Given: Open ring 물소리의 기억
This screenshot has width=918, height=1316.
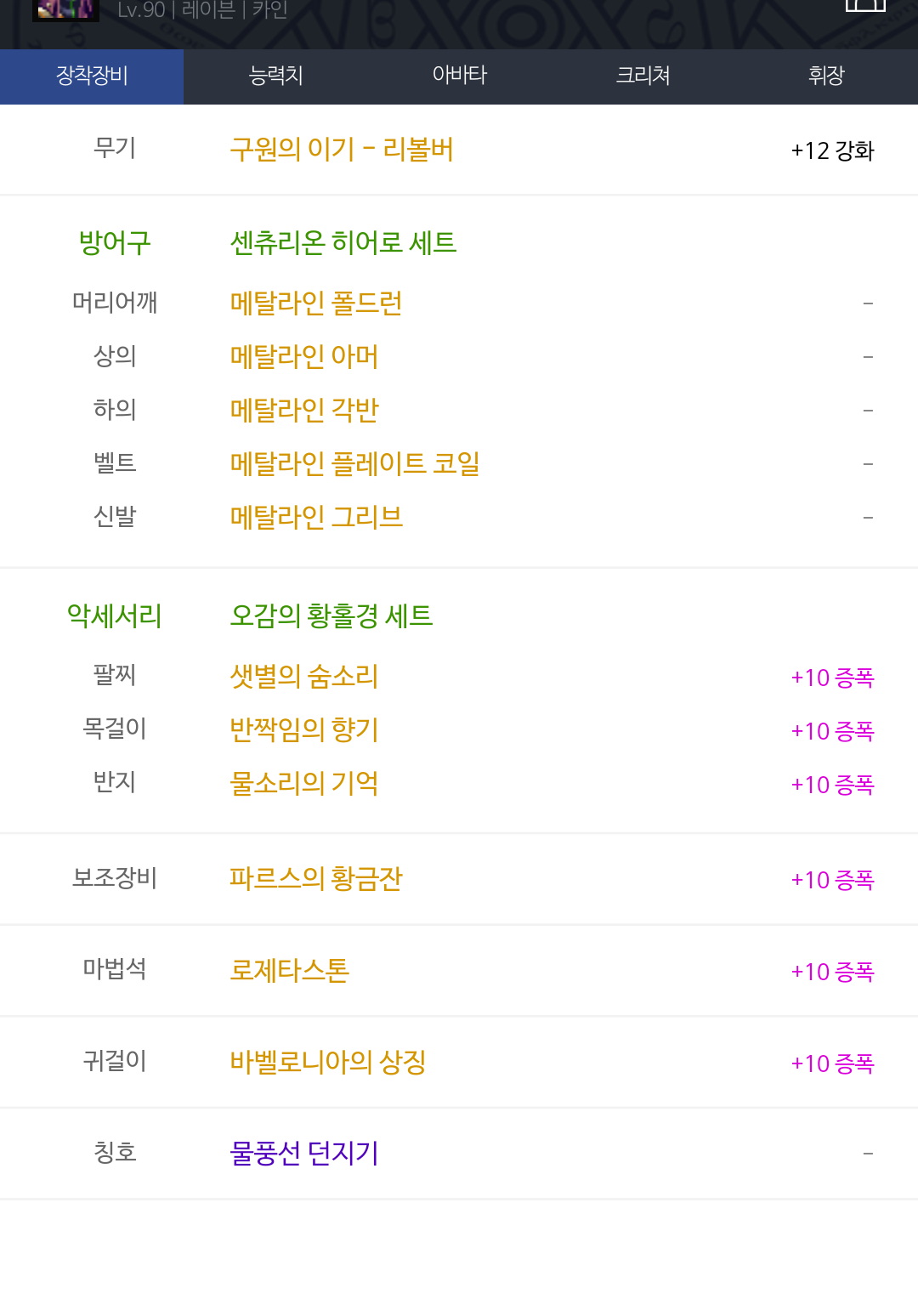Looking at the screenshot, I should (x=304, y=783).
